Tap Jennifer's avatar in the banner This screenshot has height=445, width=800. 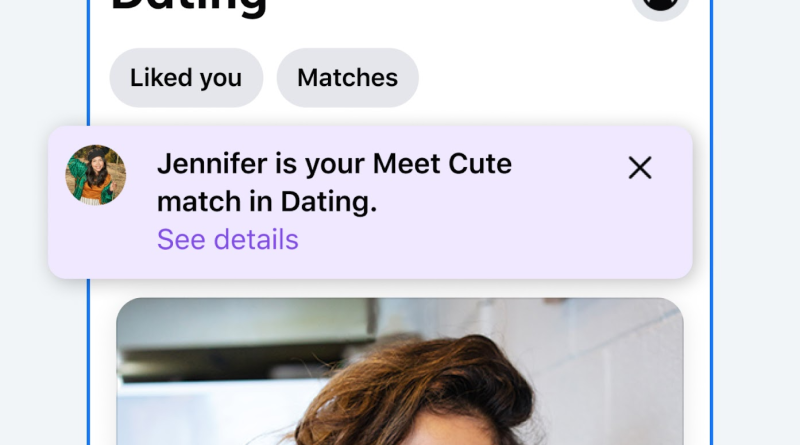[x=96, y=175]
